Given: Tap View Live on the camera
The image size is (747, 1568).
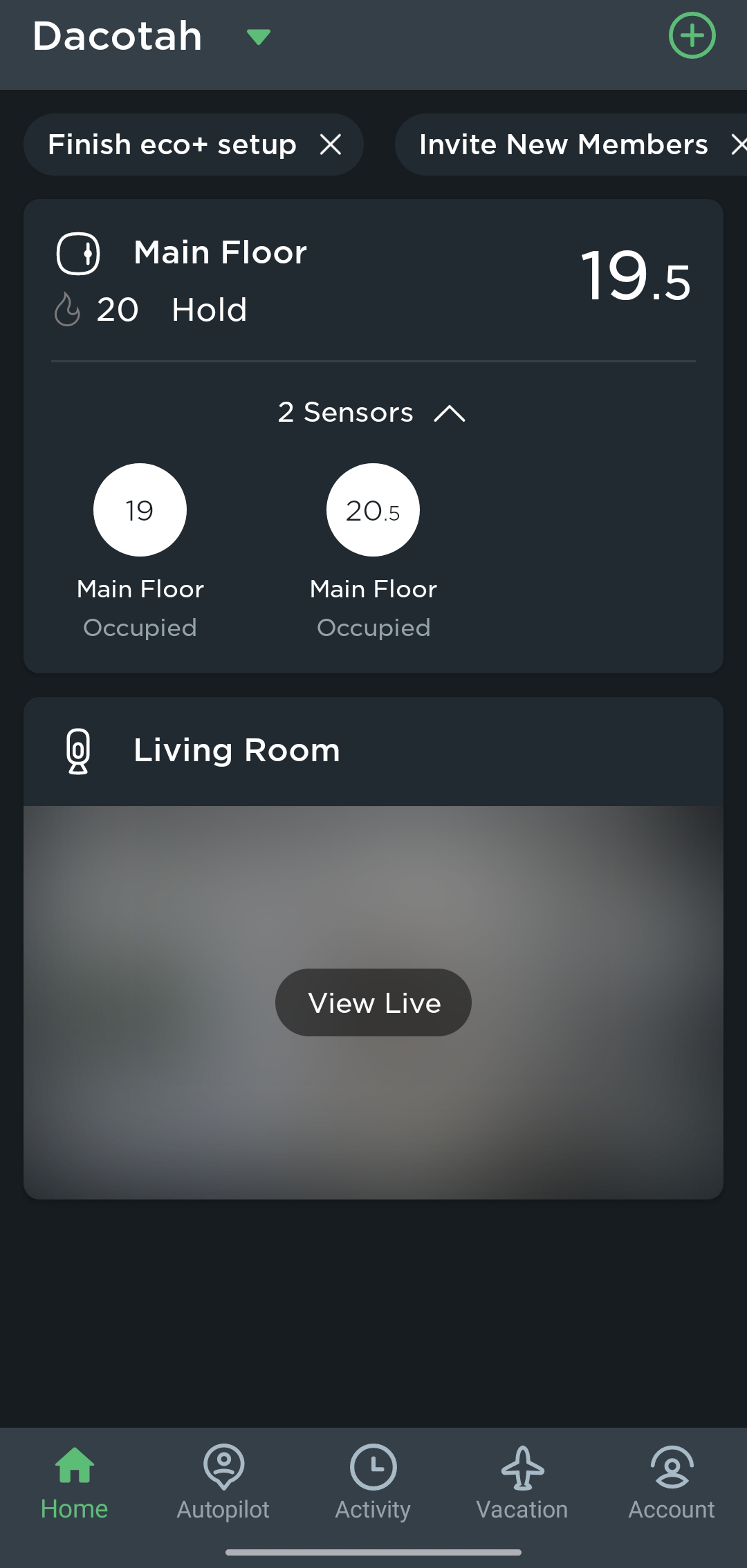Looking at the screenshot, I should (373, 1002).
